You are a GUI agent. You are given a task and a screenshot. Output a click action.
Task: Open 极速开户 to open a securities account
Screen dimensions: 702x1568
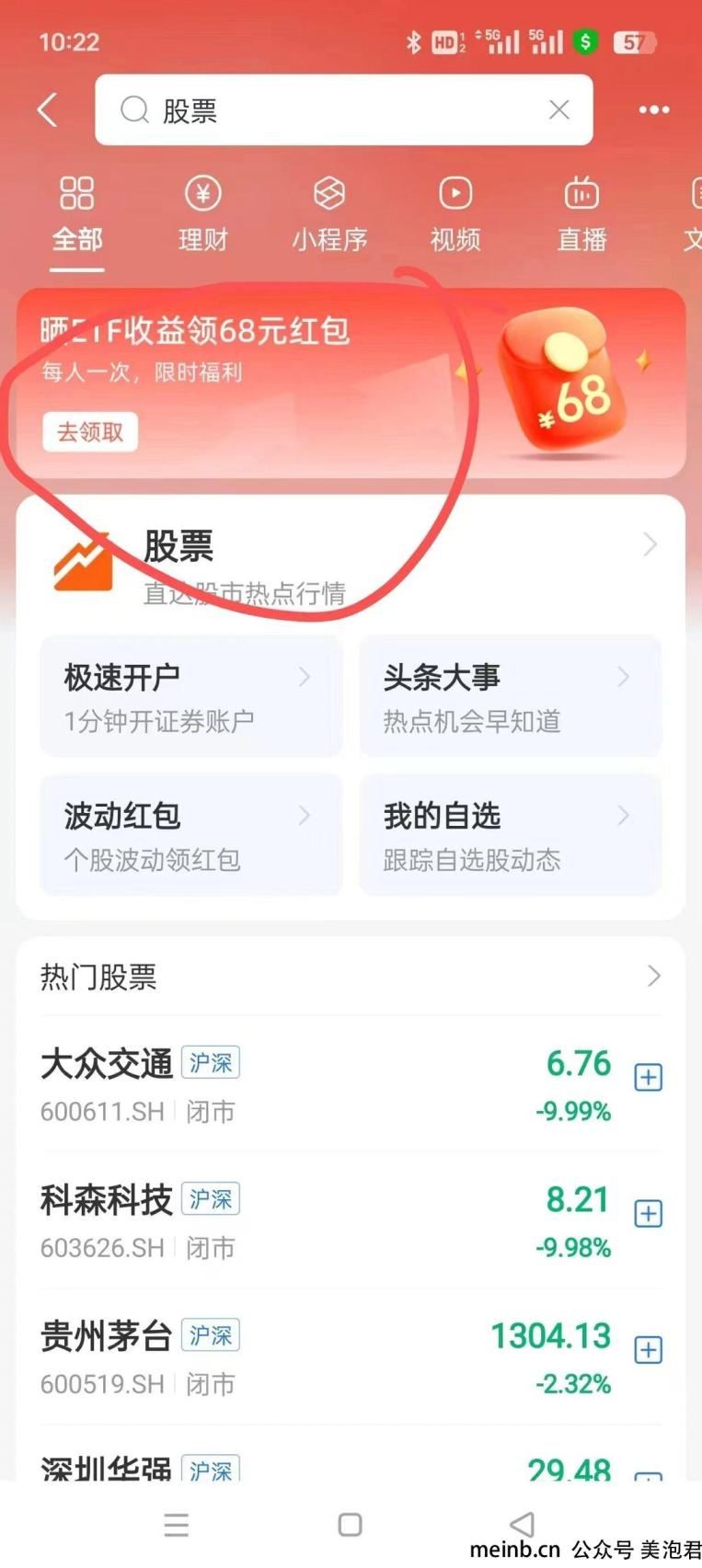190,697
